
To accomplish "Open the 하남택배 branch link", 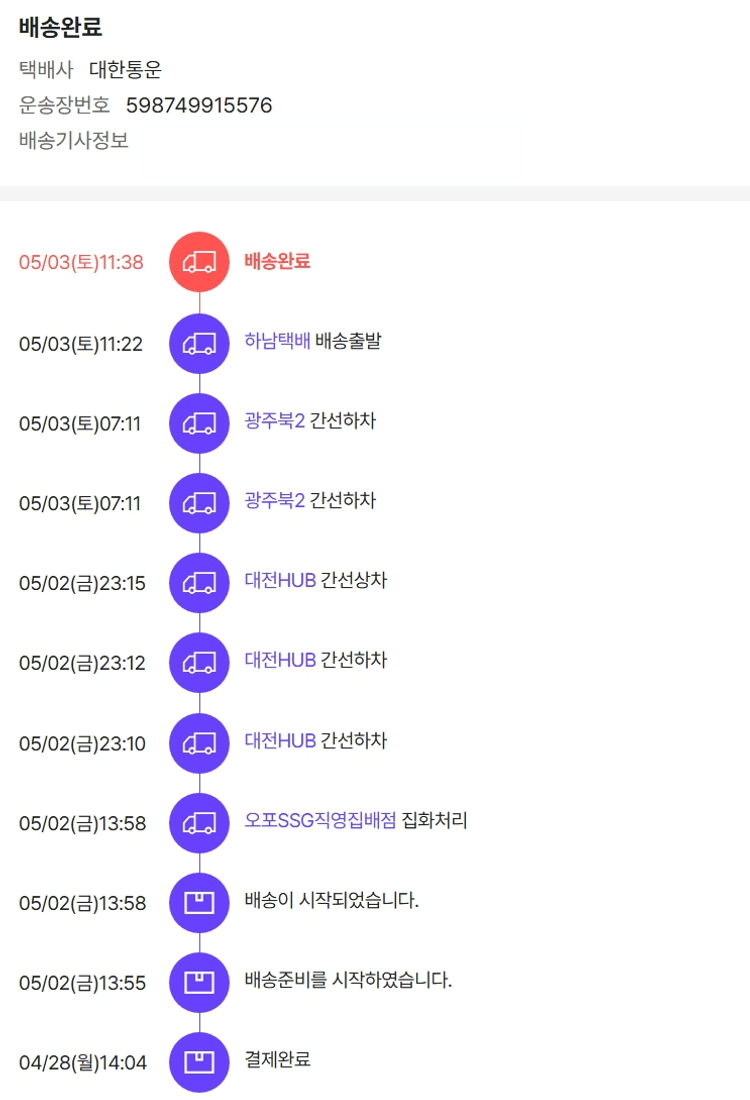I will point(277,341).
